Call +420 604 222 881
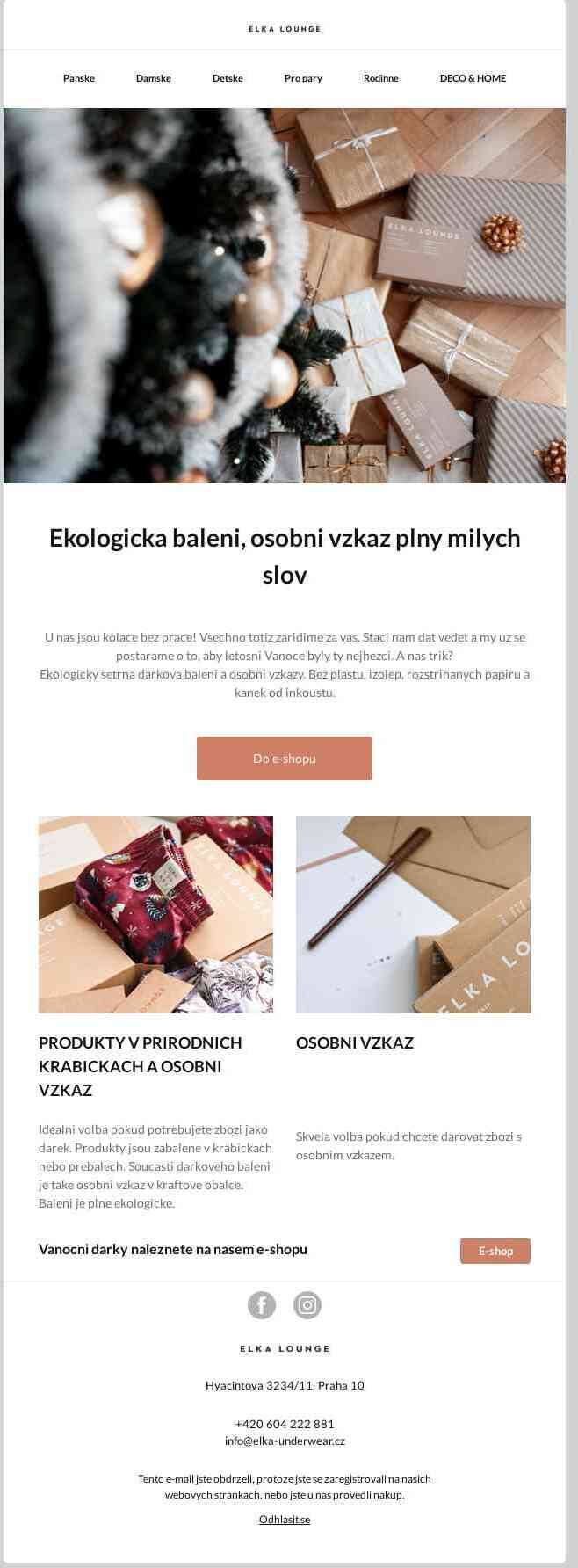Viewport: 578px width, 1568px height. pyautogui.click(x=285, y=1423)
